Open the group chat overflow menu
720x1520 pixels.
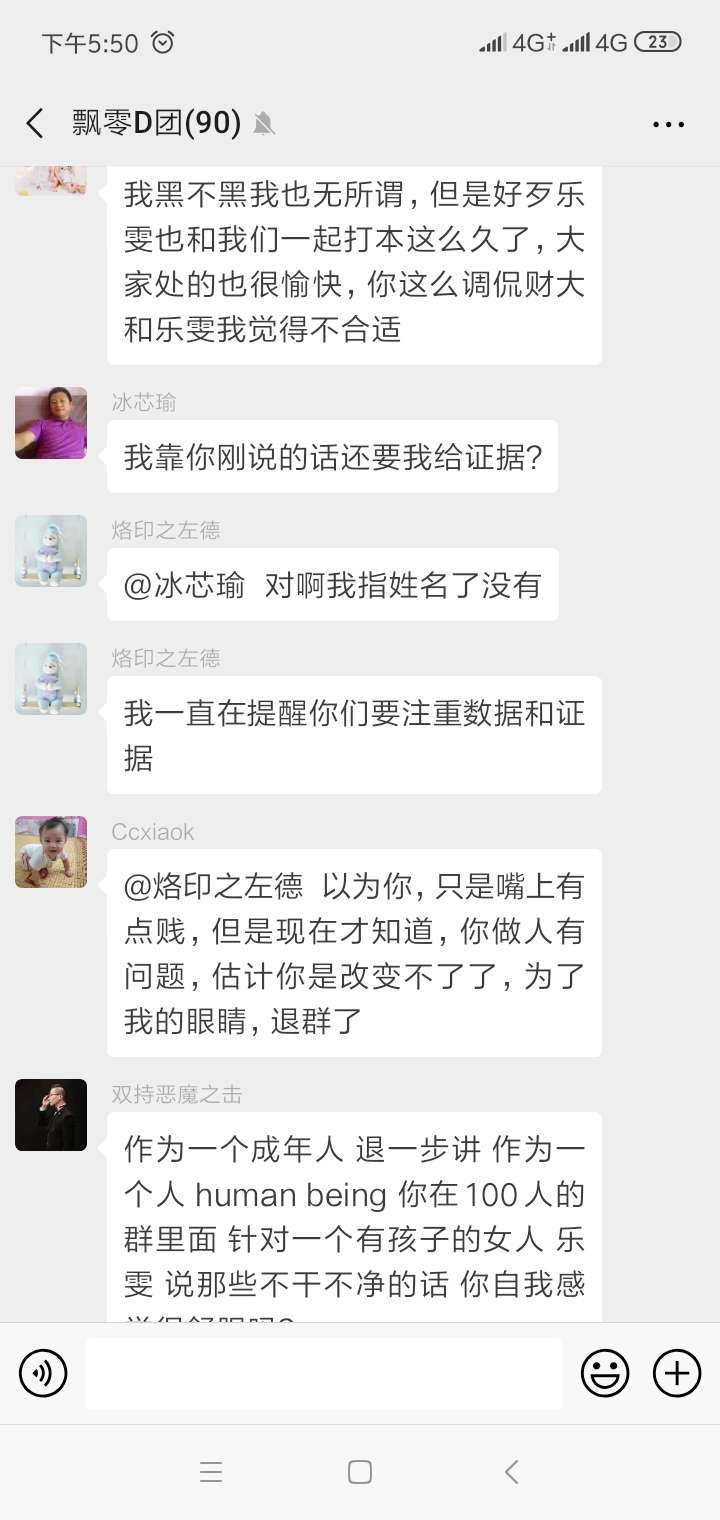(668, 124)
